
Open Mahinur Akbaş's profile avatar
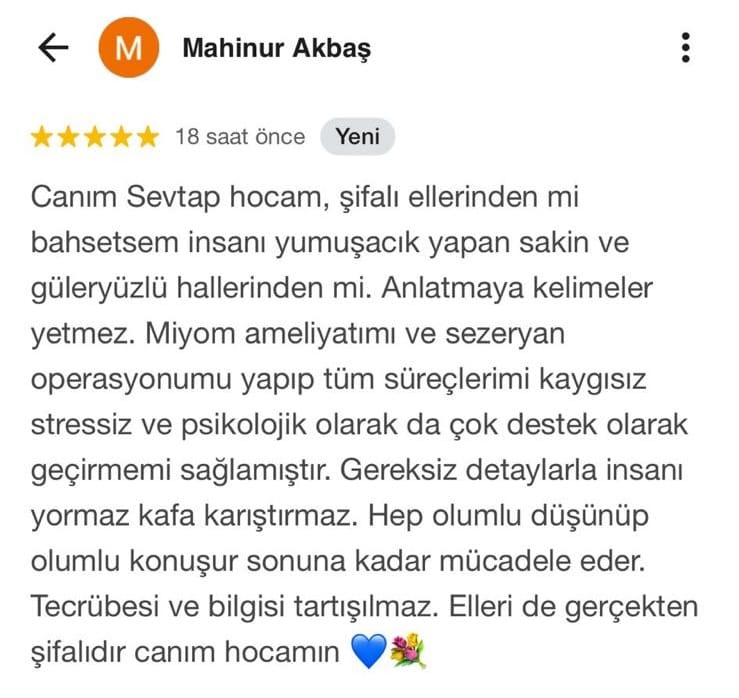point(129,48)
